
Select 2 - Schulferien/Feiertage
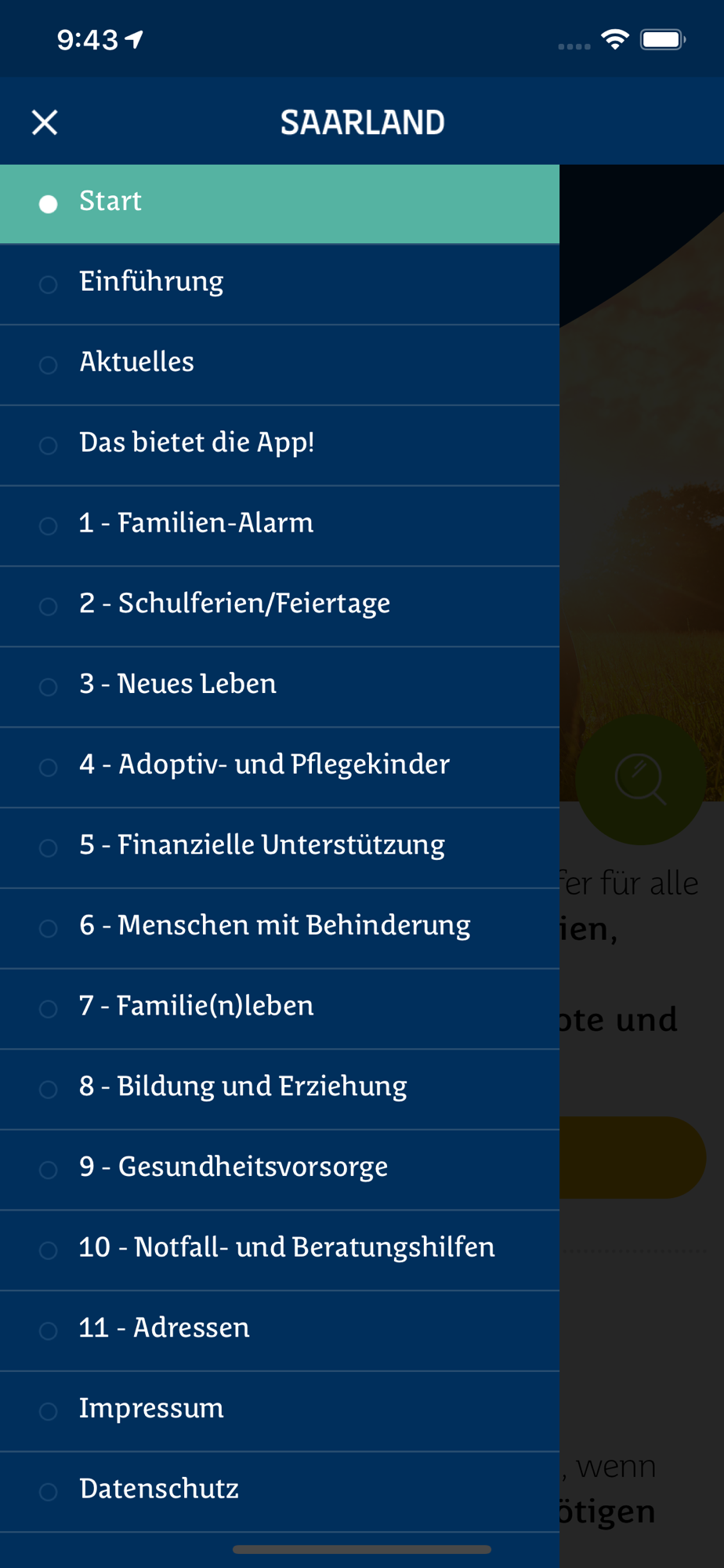pyautogui.click(x=280, y=607)
